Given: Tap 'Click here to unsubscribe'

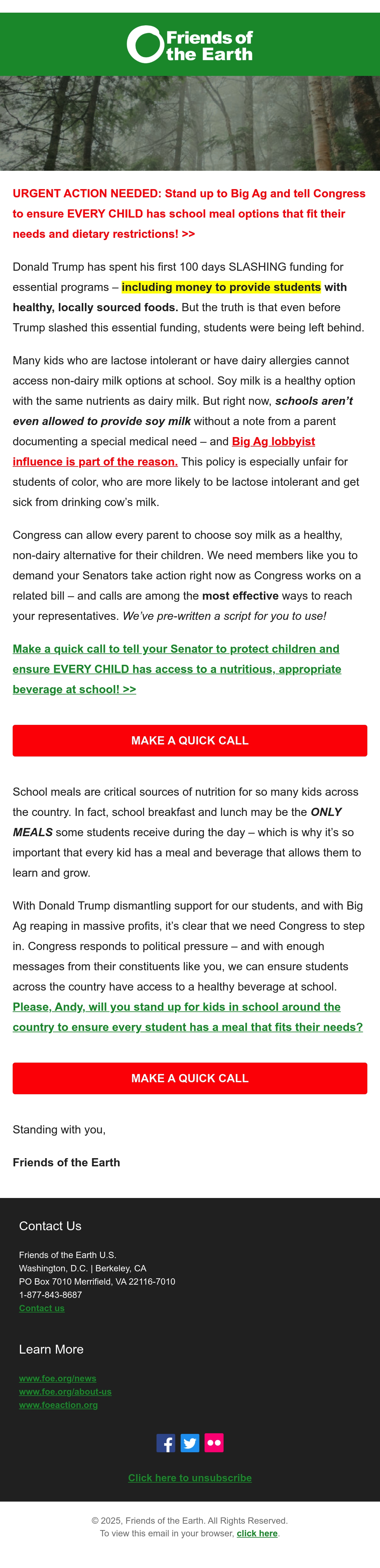Looking at the screenshot, I should tap(190, 1477).
